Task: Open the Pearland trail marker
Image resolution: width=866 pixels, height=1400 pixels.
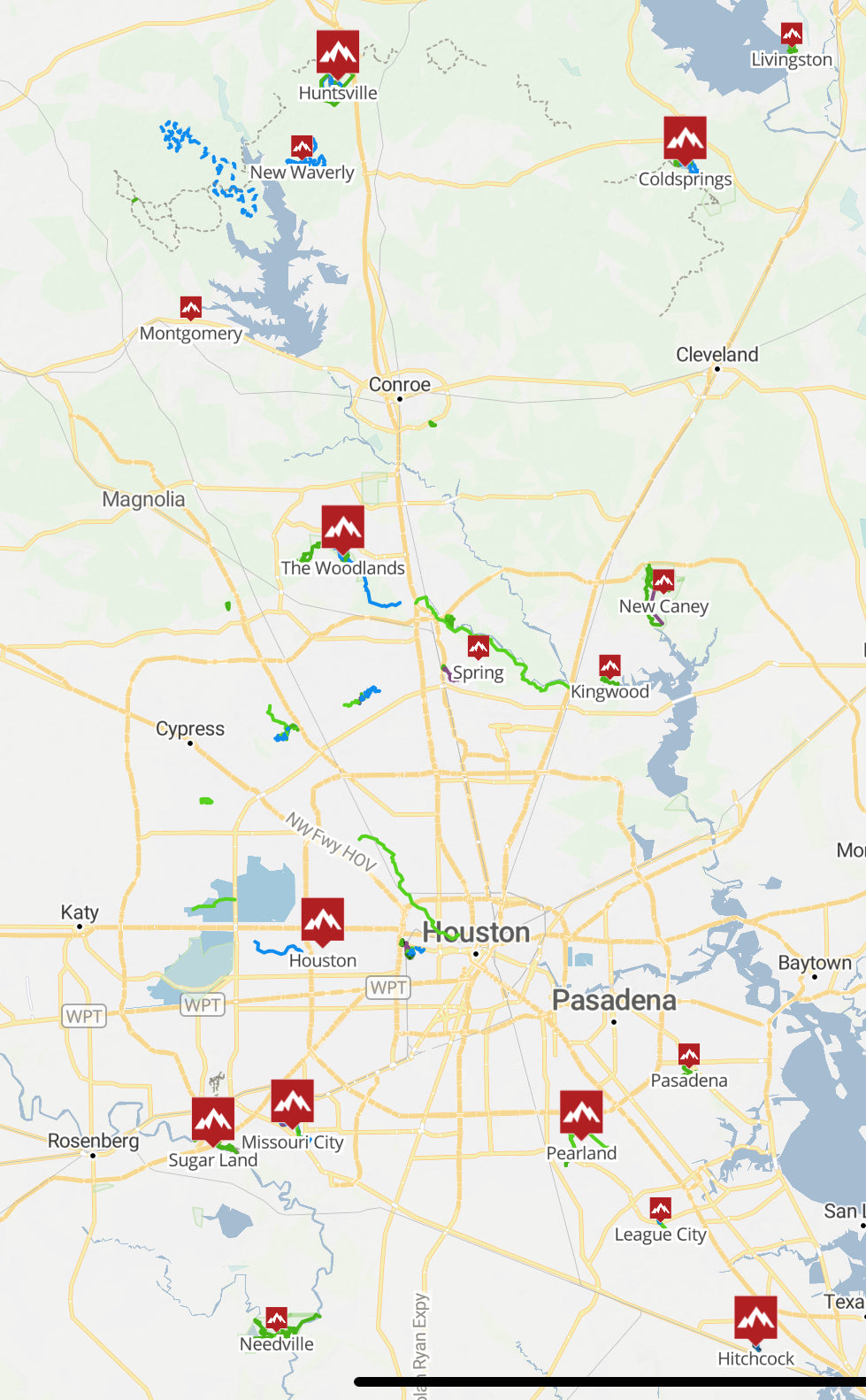Action: (581, 1113)
